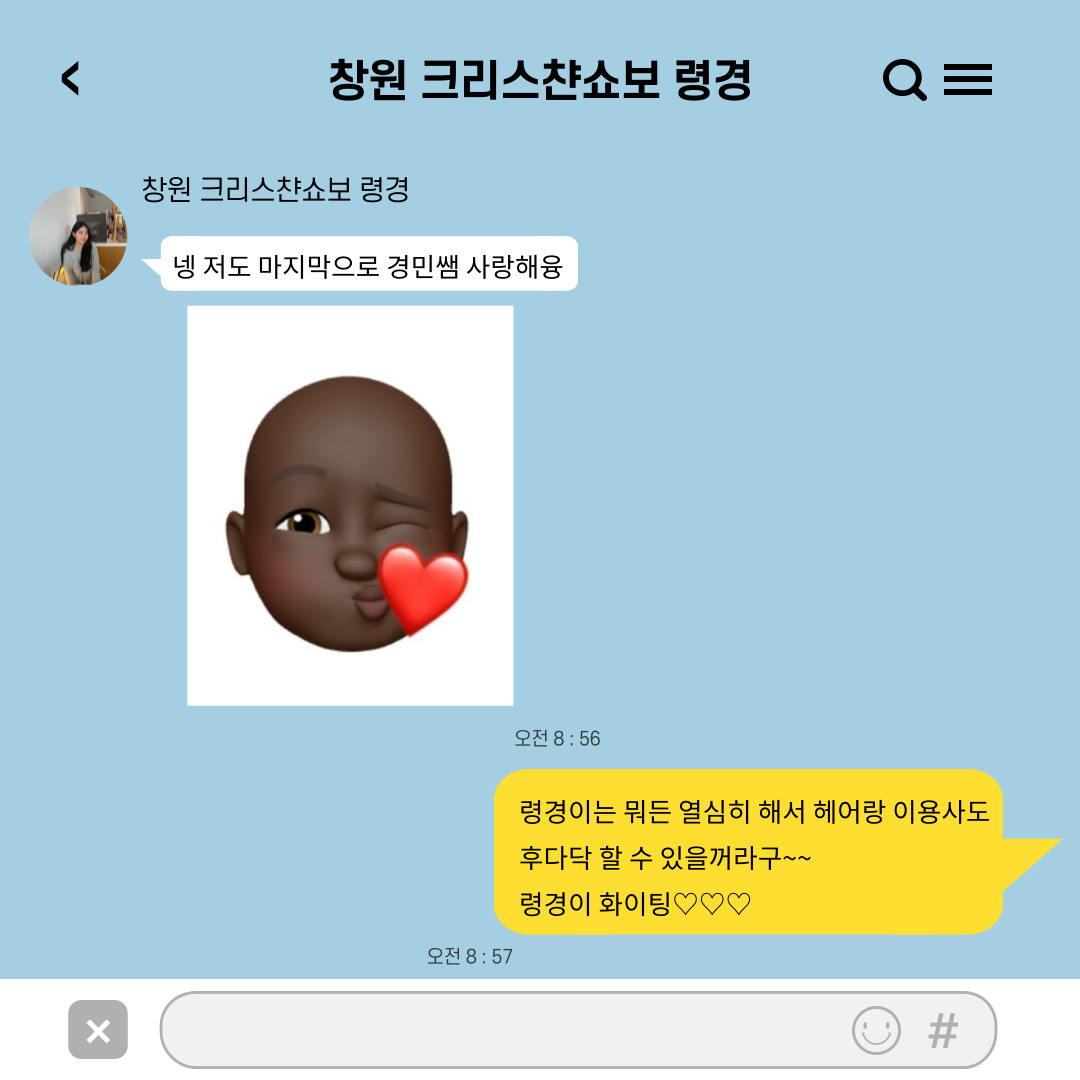Open the chat room hamburger menu
This screenshot has width=1080, height=1080.
pyautogui.click(x=967, y=80)
